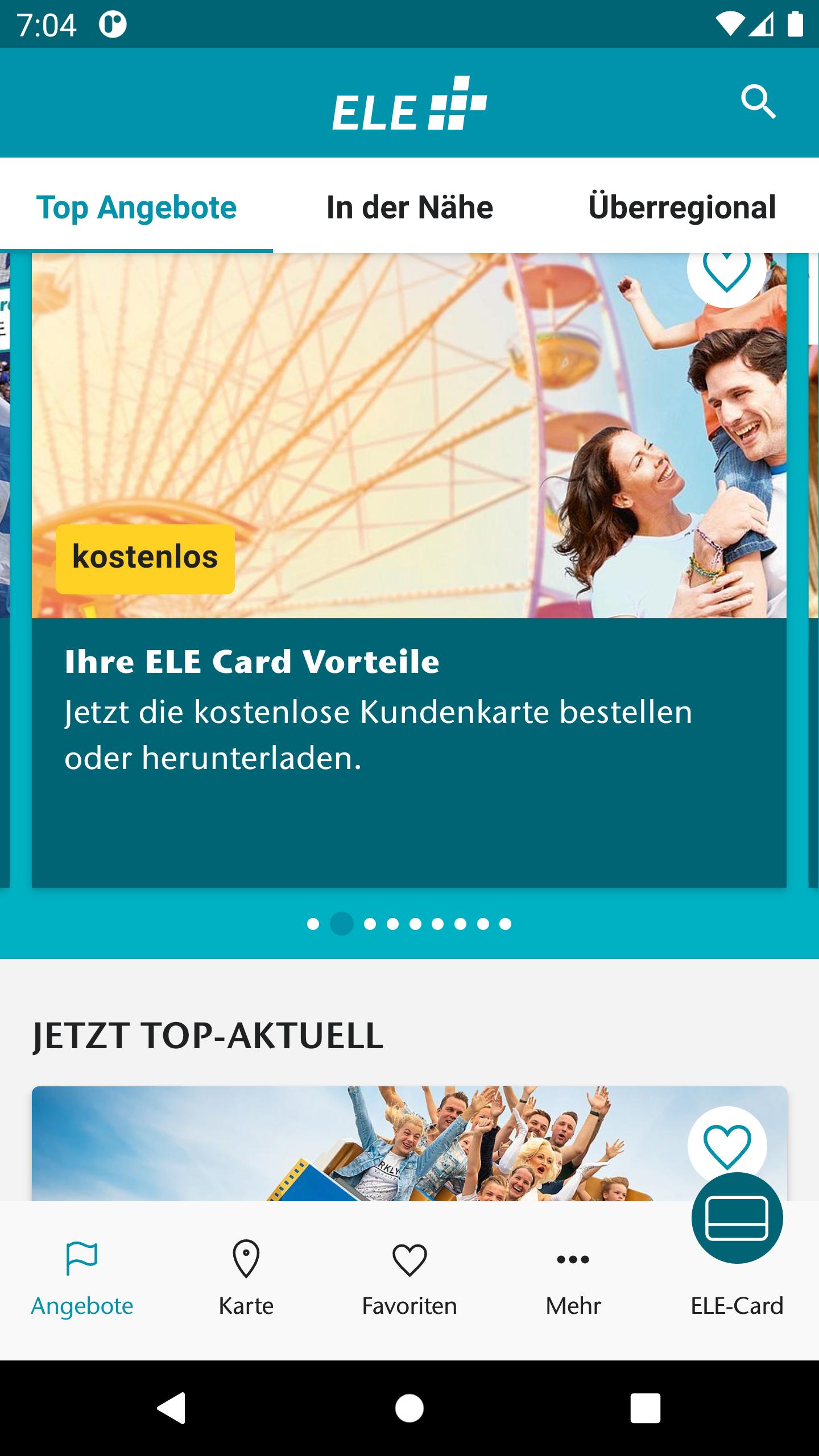The image size is (819, 1456).
Task: Open the Ihre ELE Card Vorteile card
Action: click(x=408, y=711)
